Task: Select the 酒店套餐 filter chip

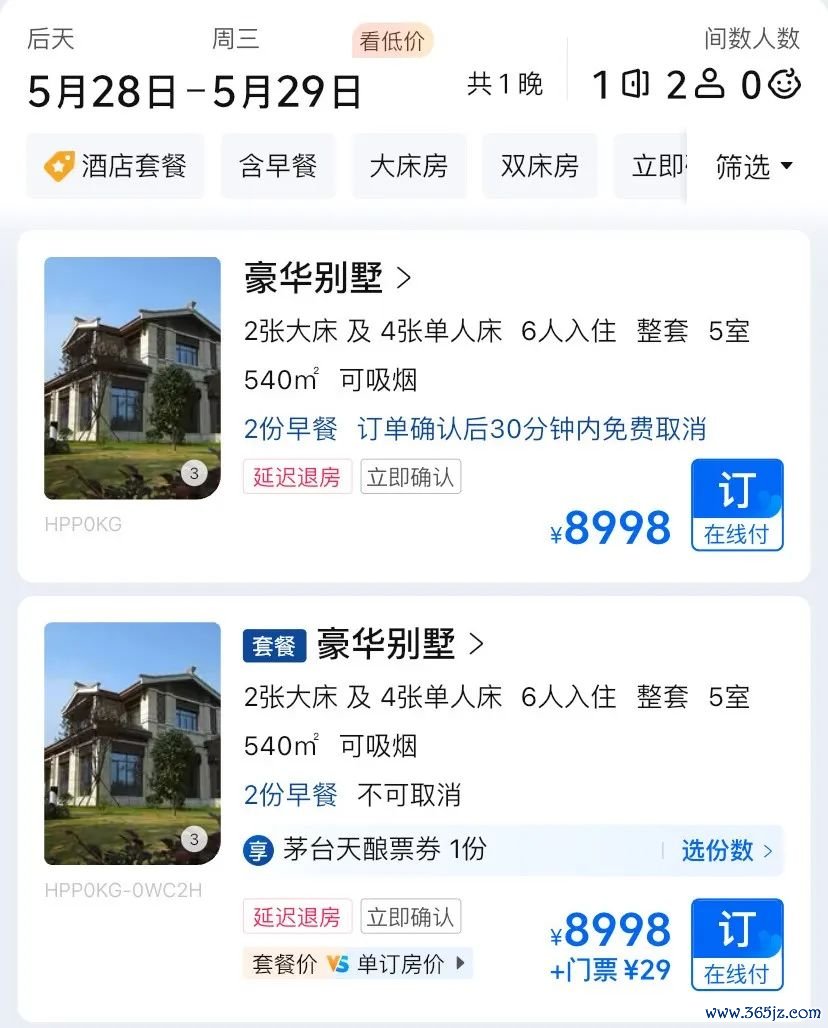Action: [116, 166]
